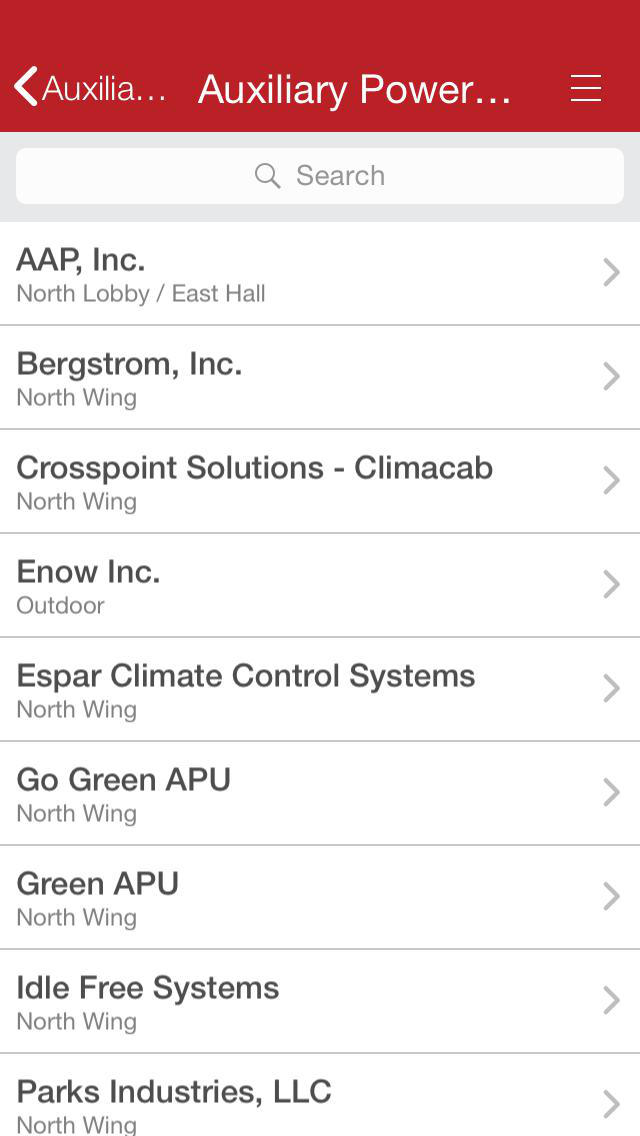Select Crosspoint Solutions - Climacab
This screenshot has width=640, height=1136.
click(x=320, y=481)
